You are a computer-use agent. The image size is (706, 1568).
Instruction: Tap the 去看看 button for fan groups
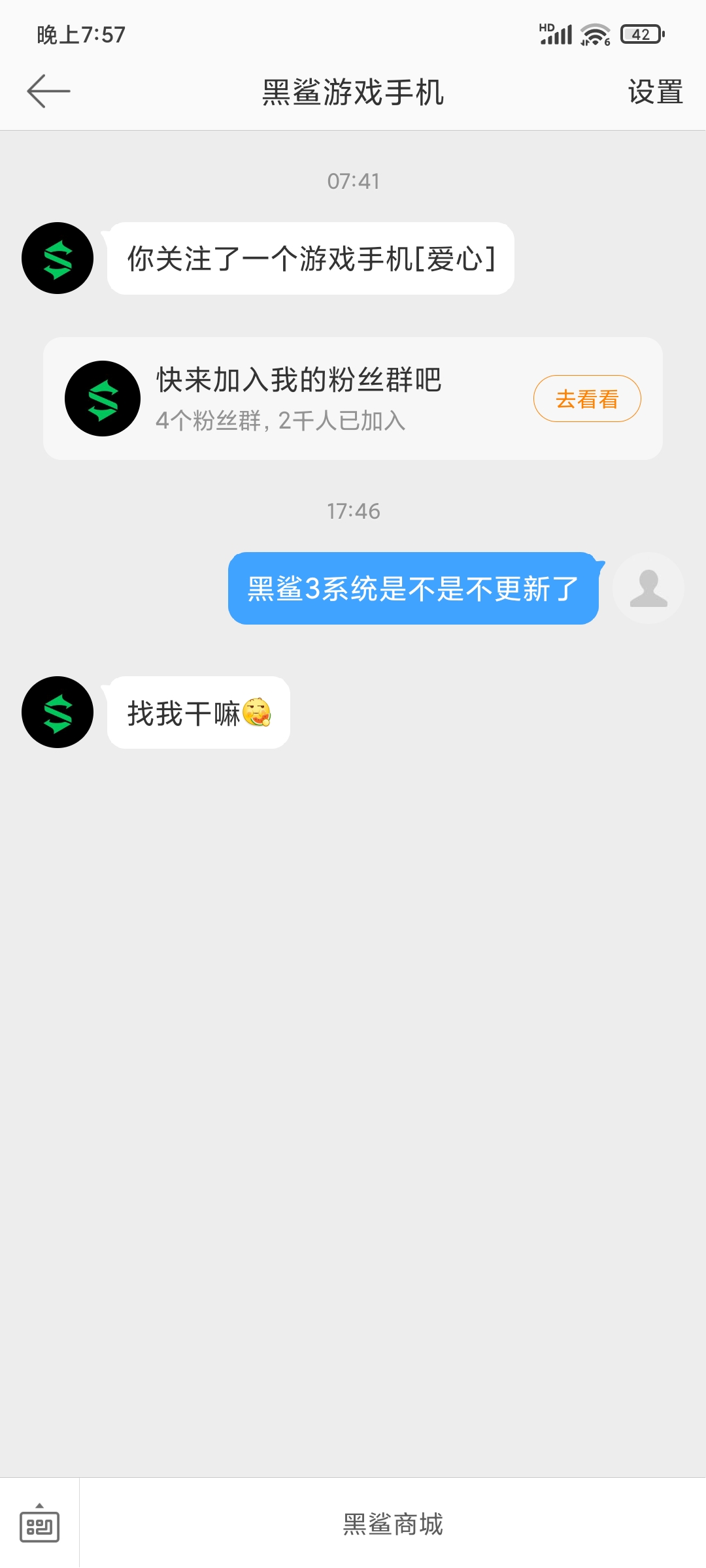pos(587,399)
